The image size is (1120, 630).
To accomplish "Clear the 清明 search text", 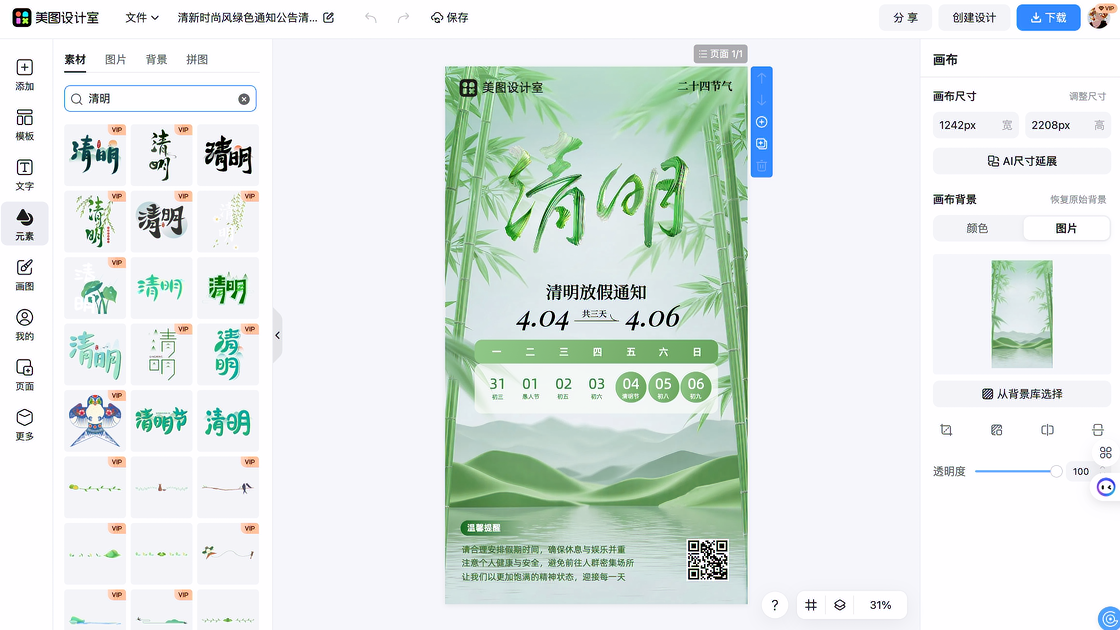I will tap(243, 99).
